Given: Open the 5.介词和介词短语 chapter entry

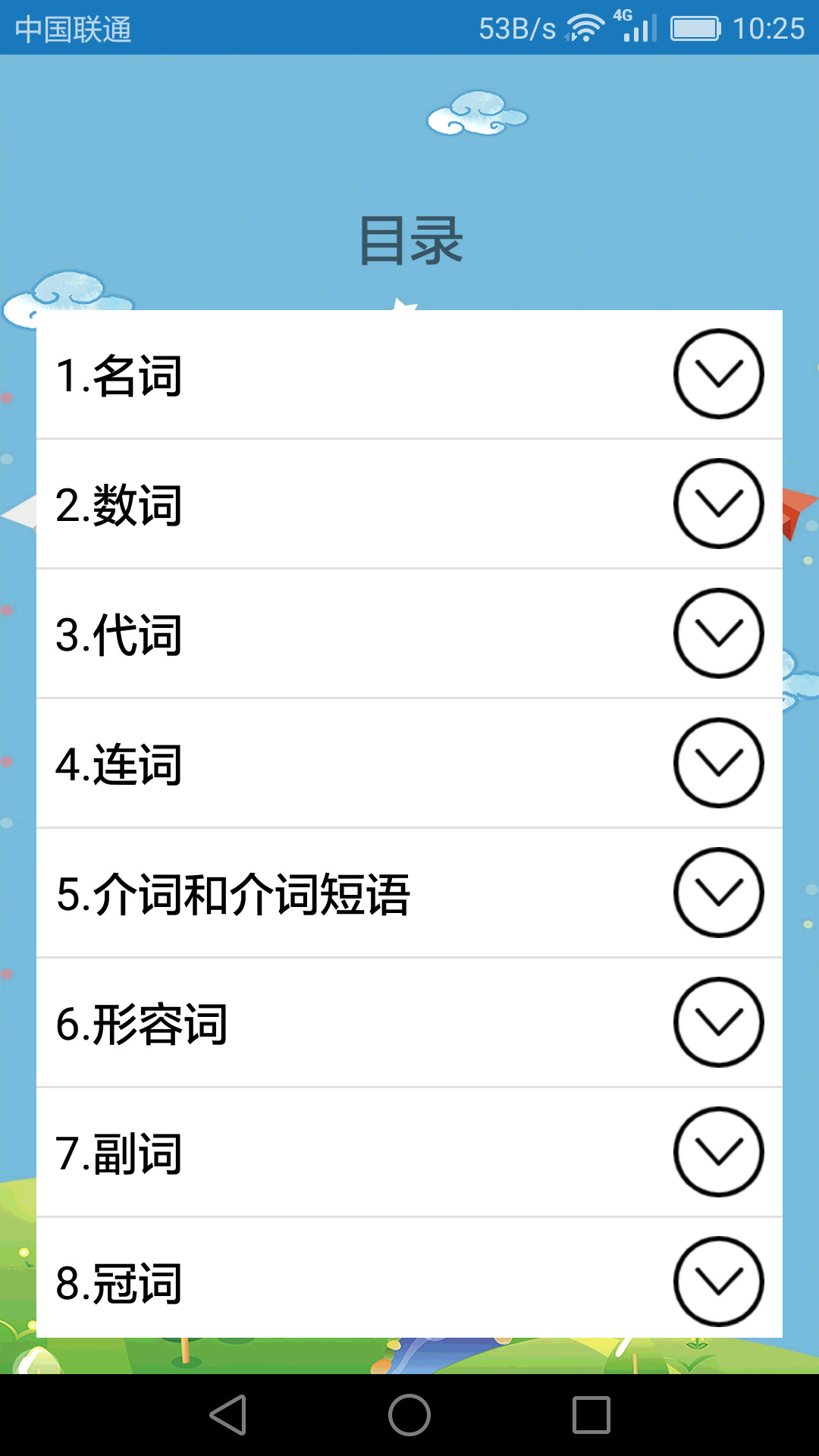Looking at the screenshot, I should point(303,893).
